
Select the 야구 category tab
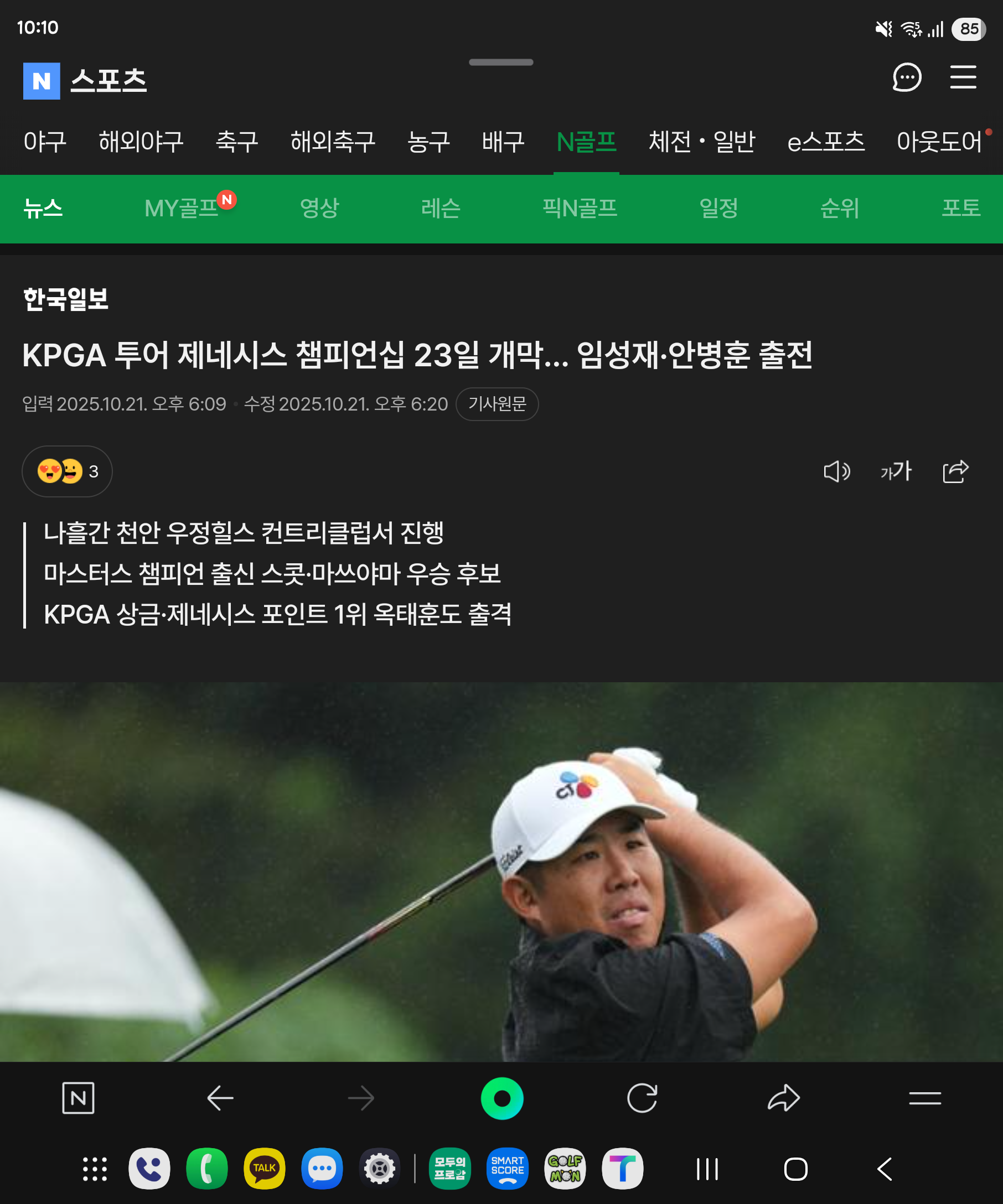click(x=45, y=142)
